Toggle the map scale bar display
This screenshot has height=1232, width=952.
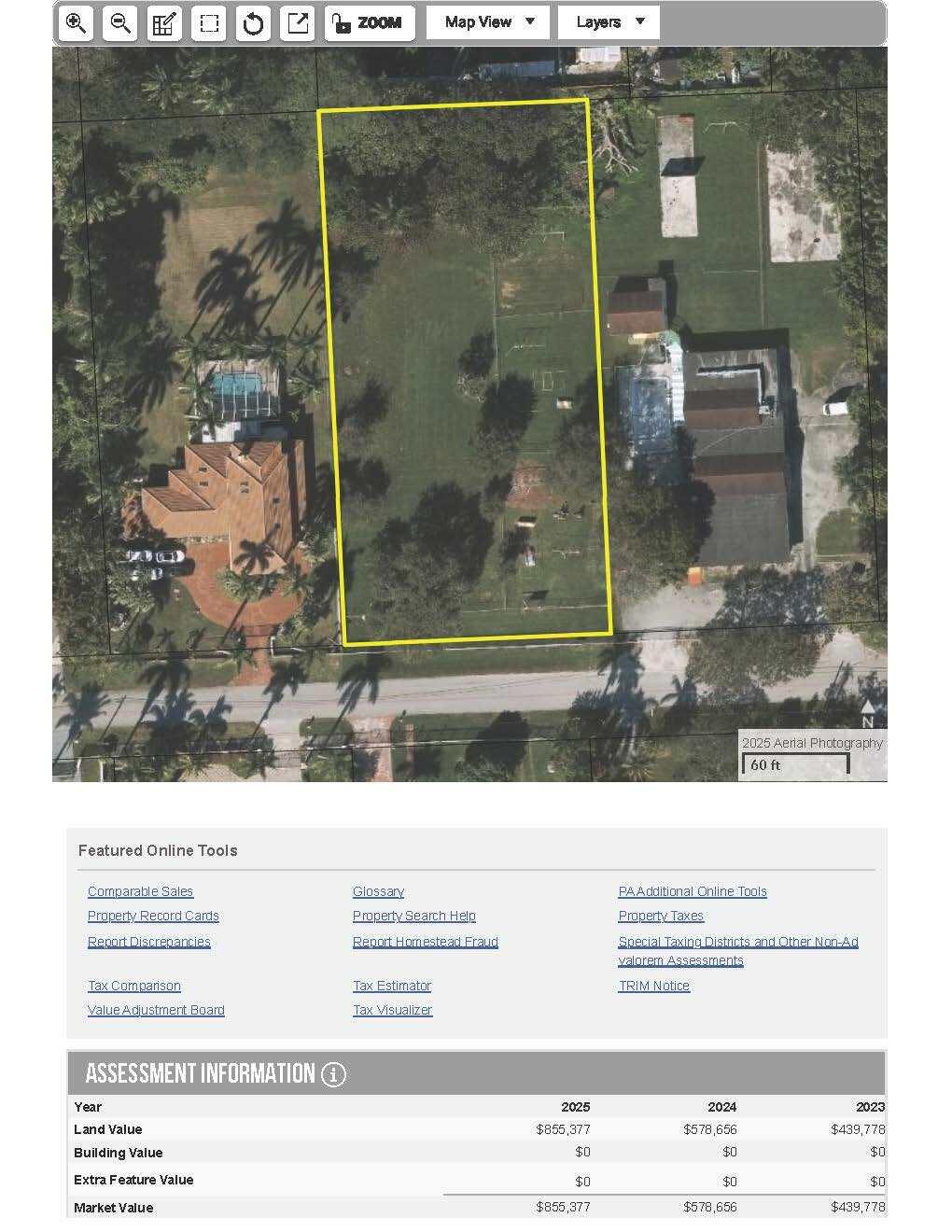(794, 763)
